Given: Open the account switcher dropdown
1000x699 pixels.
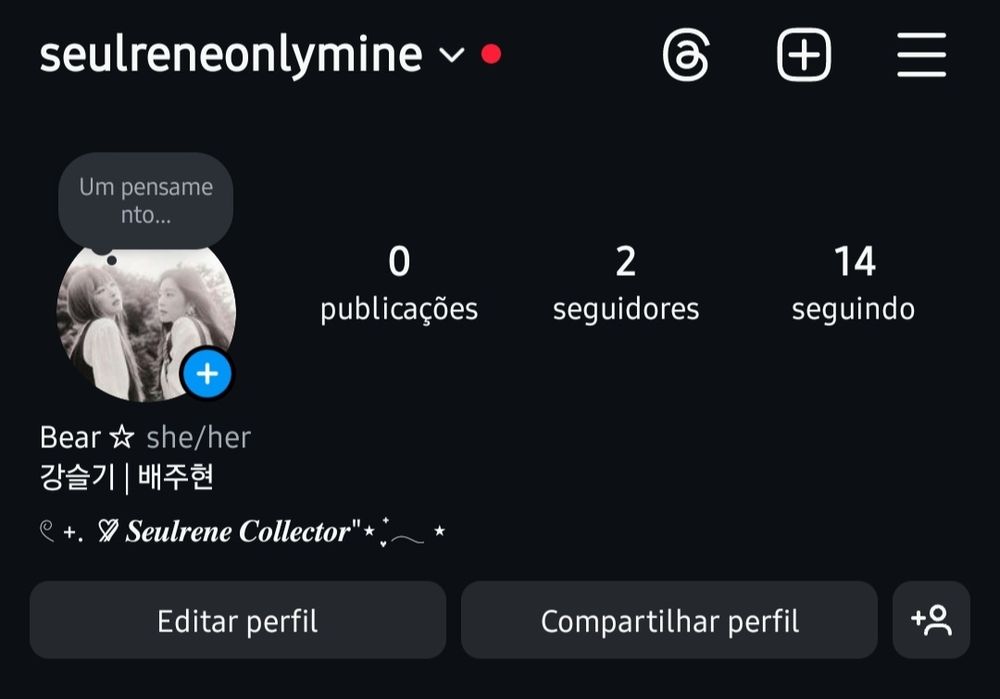Looking at the screenshot, I should (x=452, y=55).
